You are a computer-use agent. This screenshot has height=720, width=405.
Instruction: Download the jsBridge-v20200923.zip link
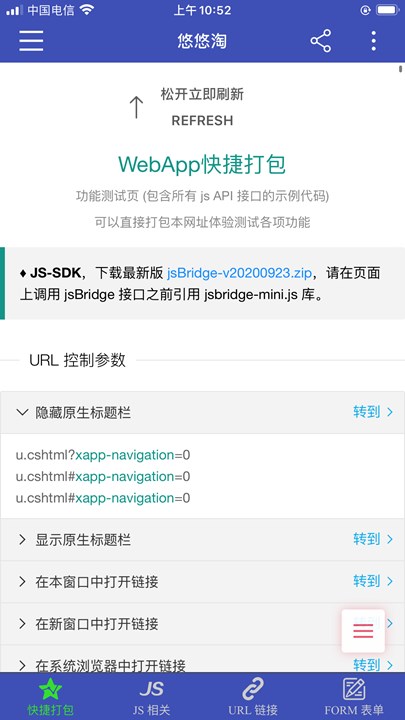point(239,273)
